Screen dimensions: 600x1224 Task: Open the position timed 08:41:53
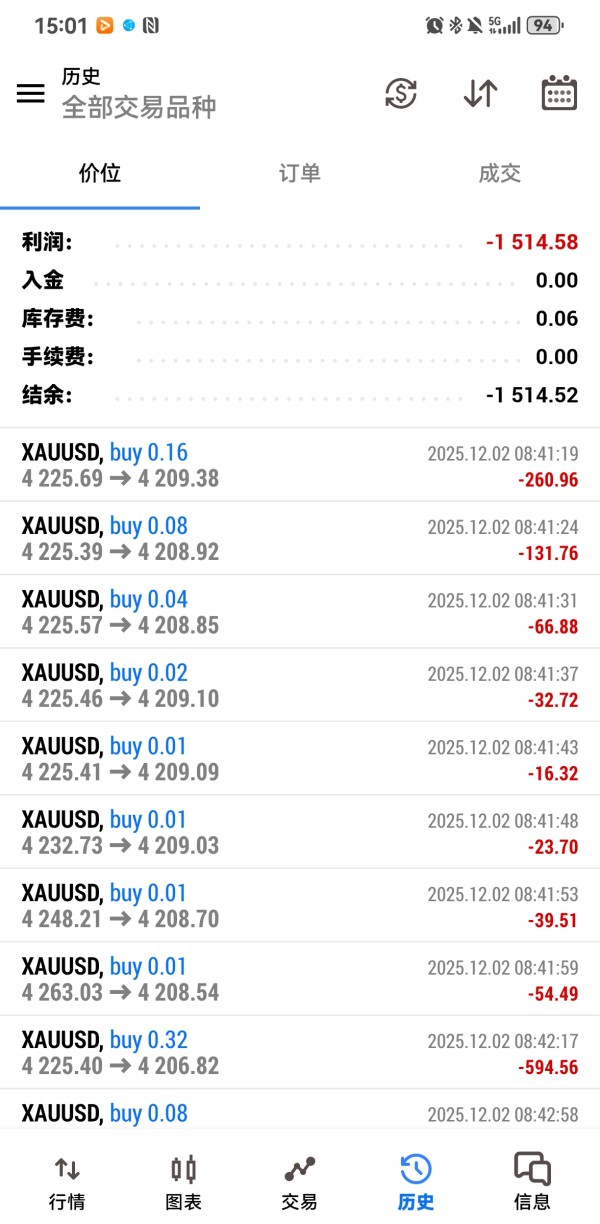300,905
